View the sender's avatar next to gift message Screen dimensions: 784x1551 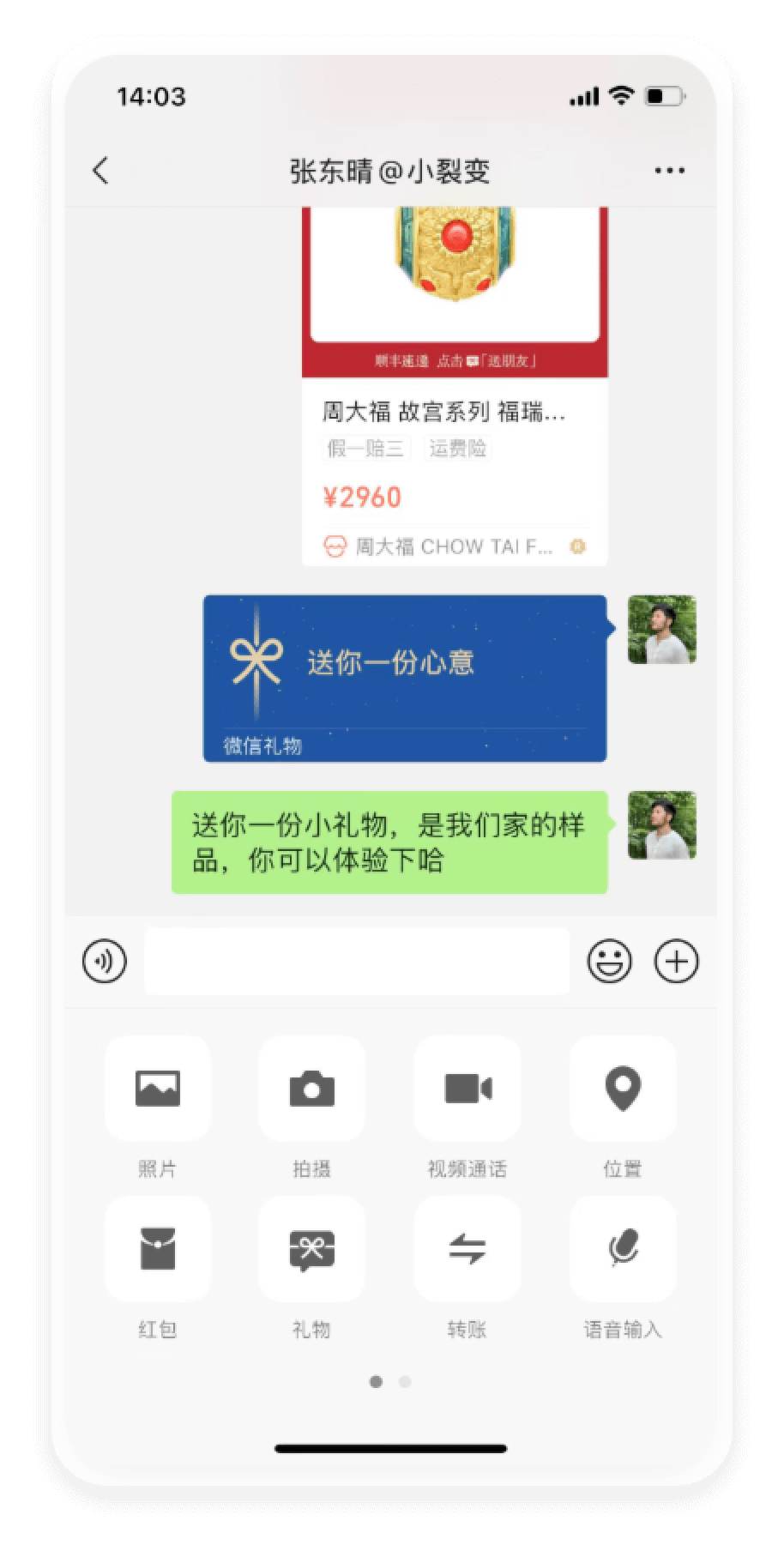(661, 630)
